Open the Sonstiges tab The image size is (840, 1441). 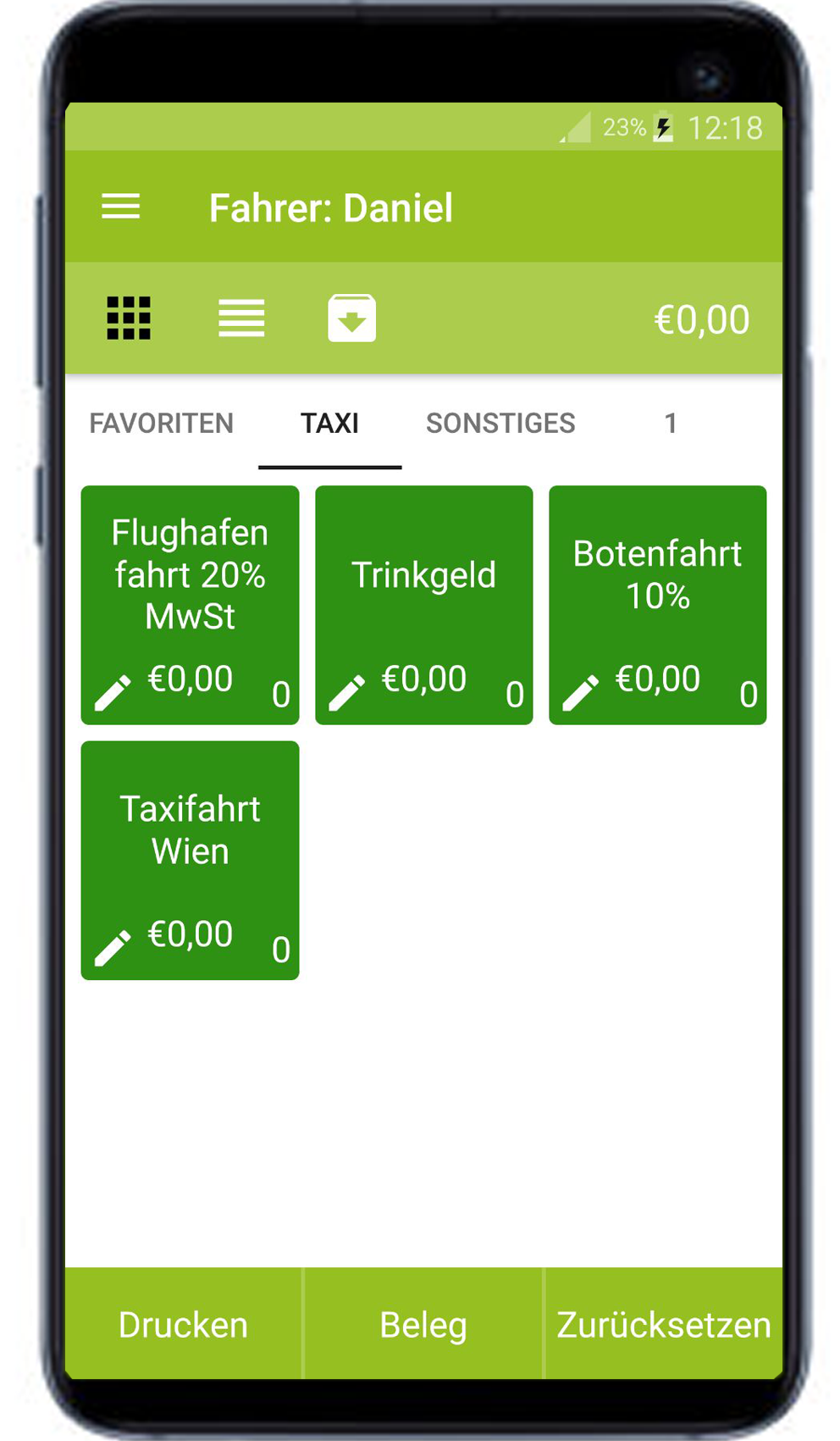click(x=500, y=423)
